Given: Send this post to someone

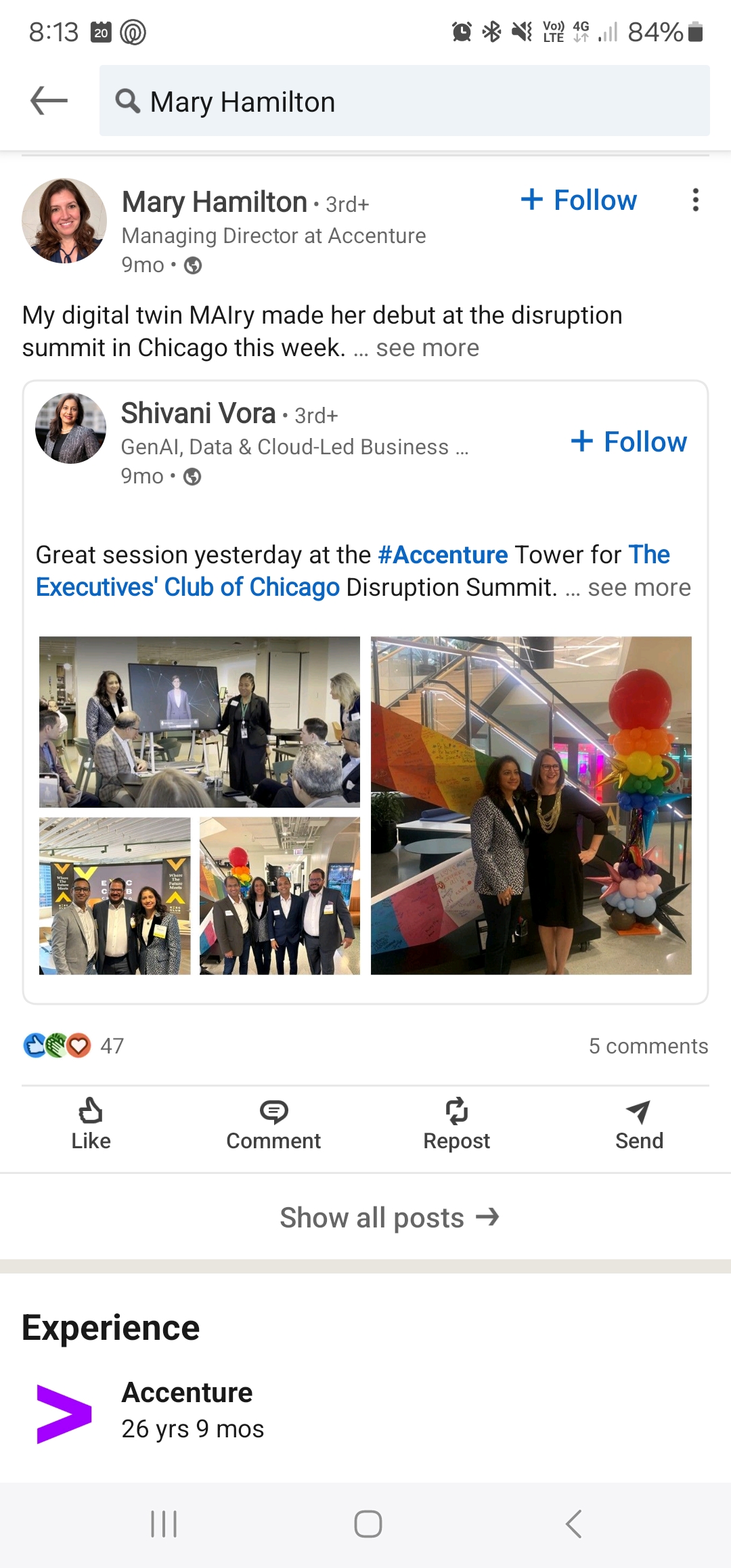Looking at the screenshot, I should click(x=639, y=1124).
